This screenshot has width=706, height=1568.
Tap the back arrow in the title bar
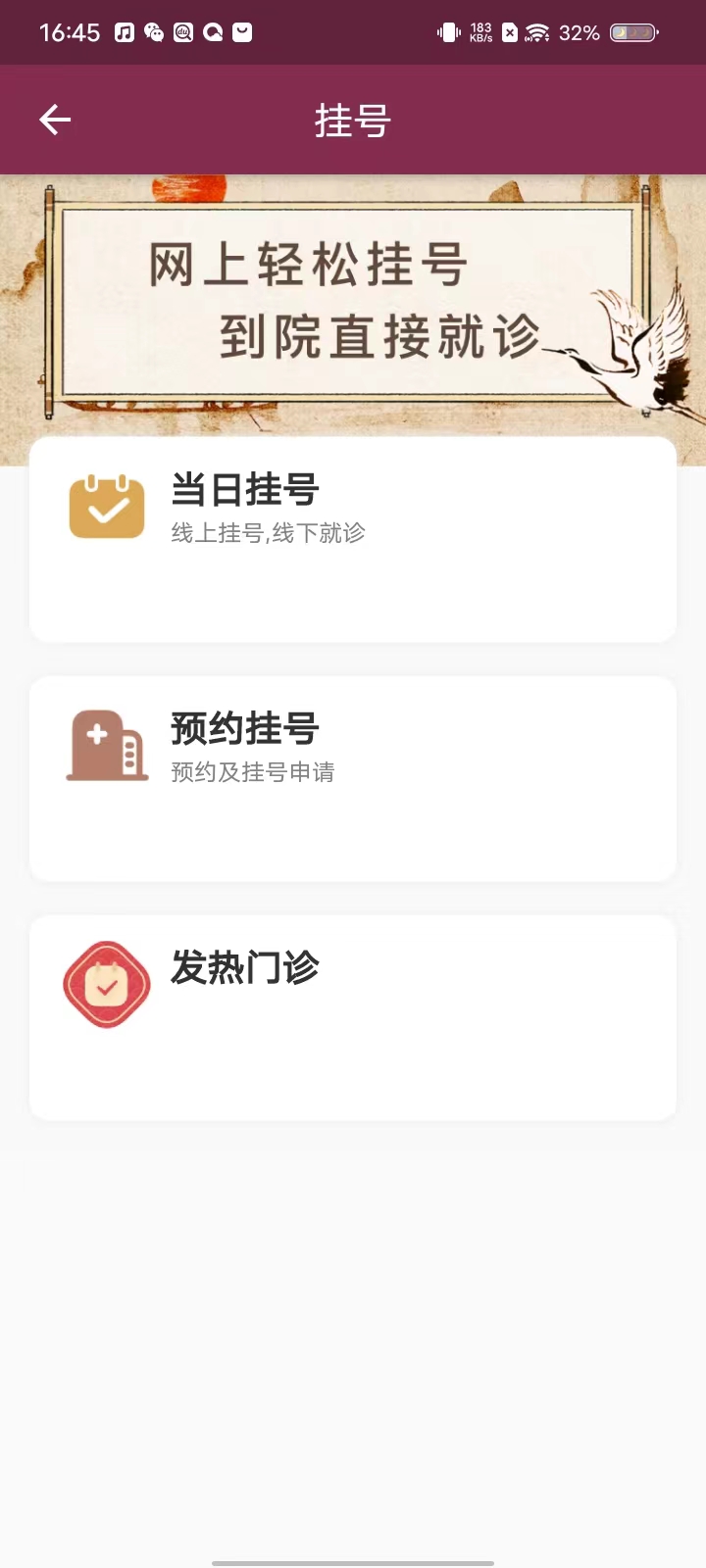tap(54, 119)
